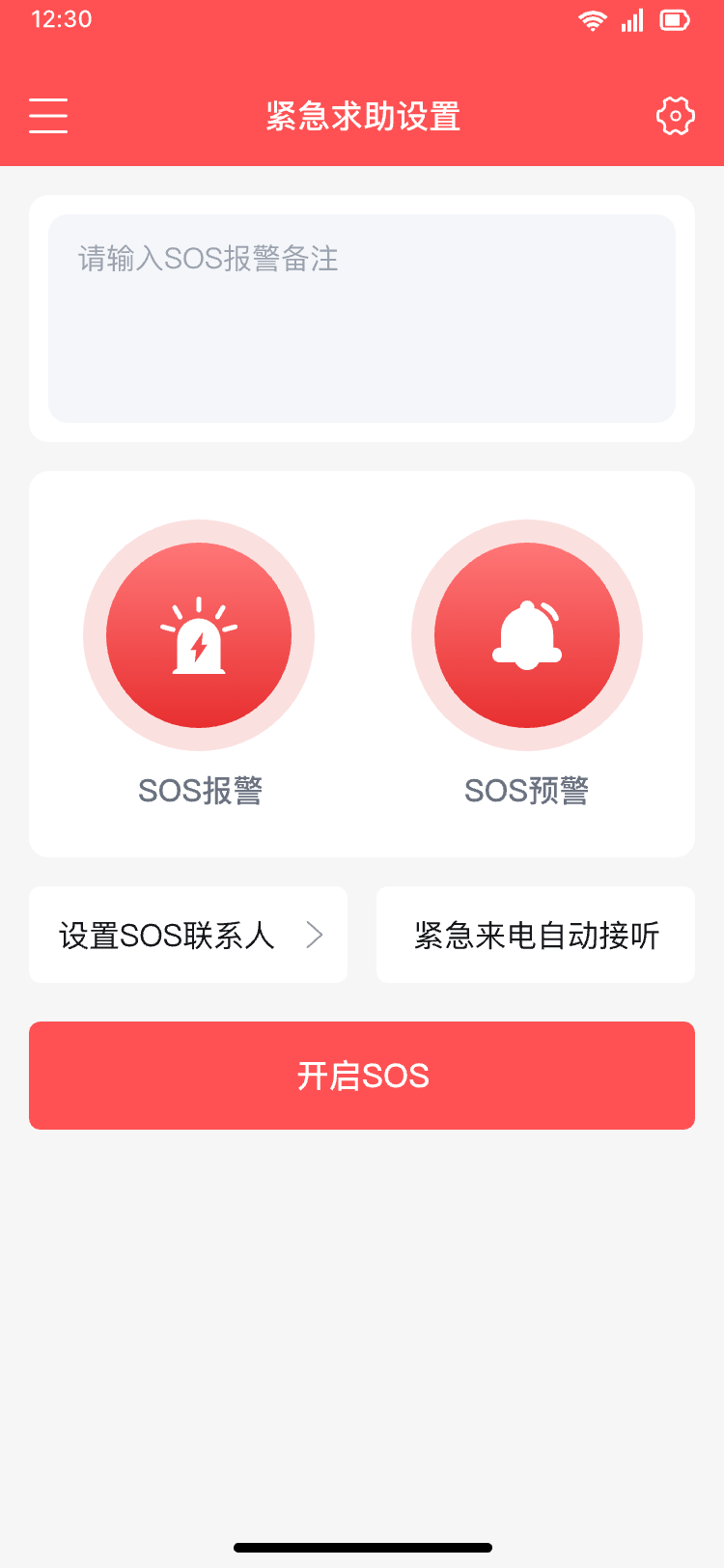
Task: Open the hamburger drawer menu
Action: point(48,115)
